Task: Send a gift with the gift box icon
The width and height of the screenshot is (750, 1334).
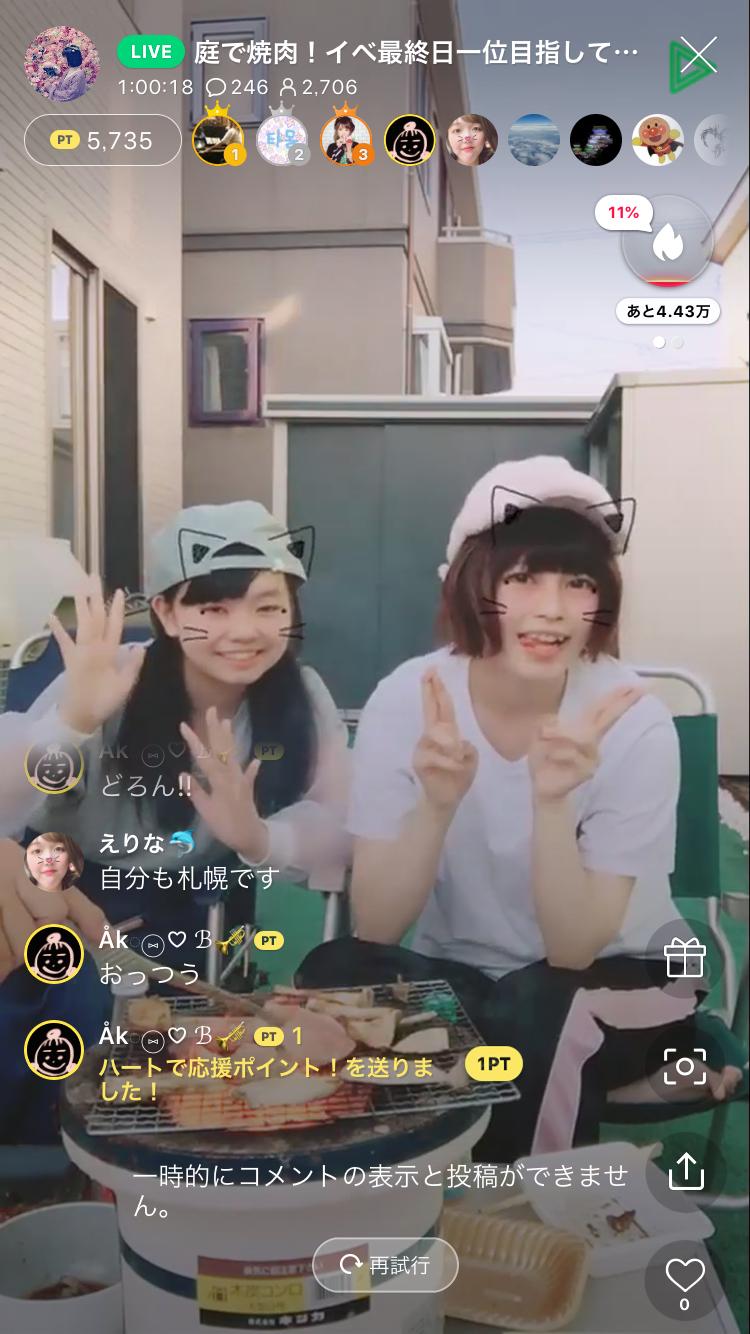Action: pyautogui.click(x=685, y=958)
